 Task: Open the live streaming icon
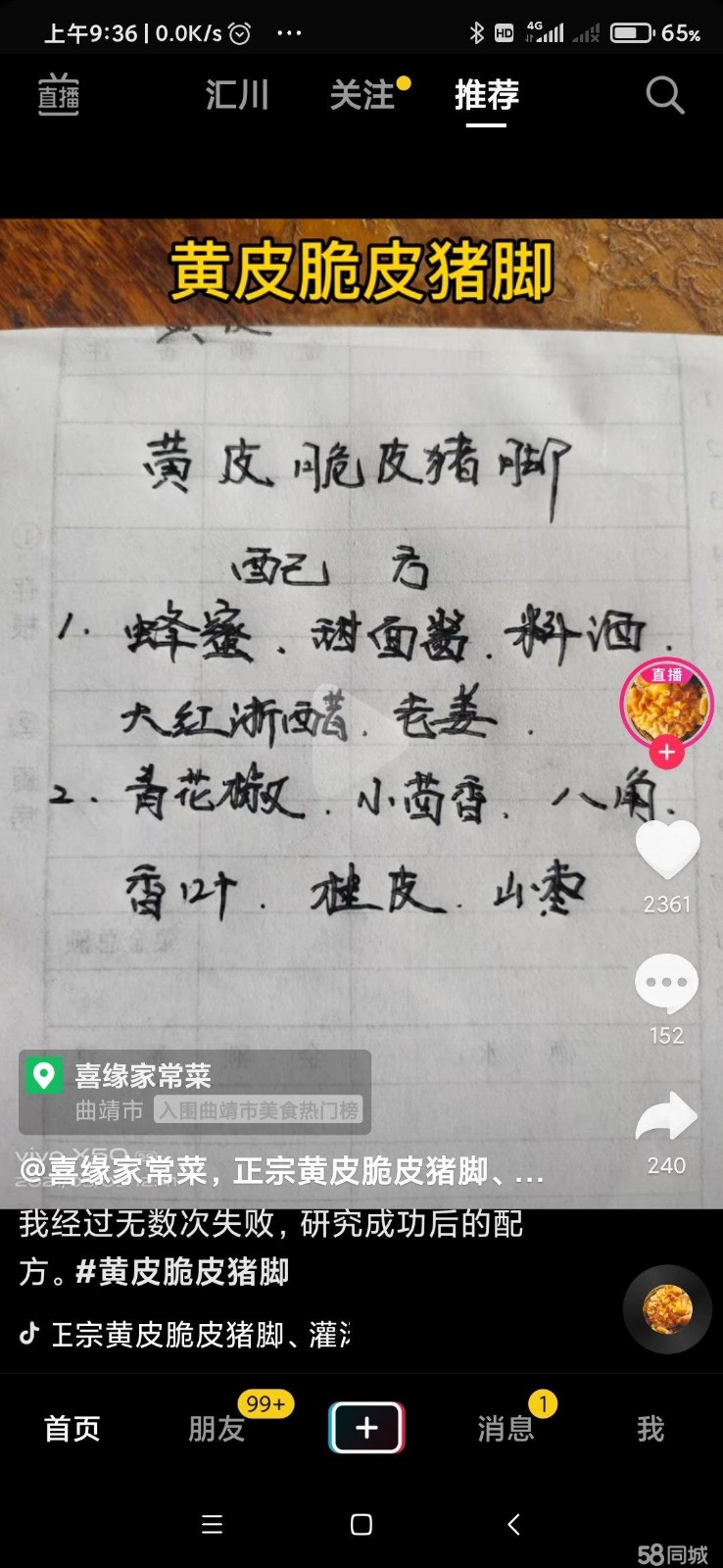tap(59, 95)
